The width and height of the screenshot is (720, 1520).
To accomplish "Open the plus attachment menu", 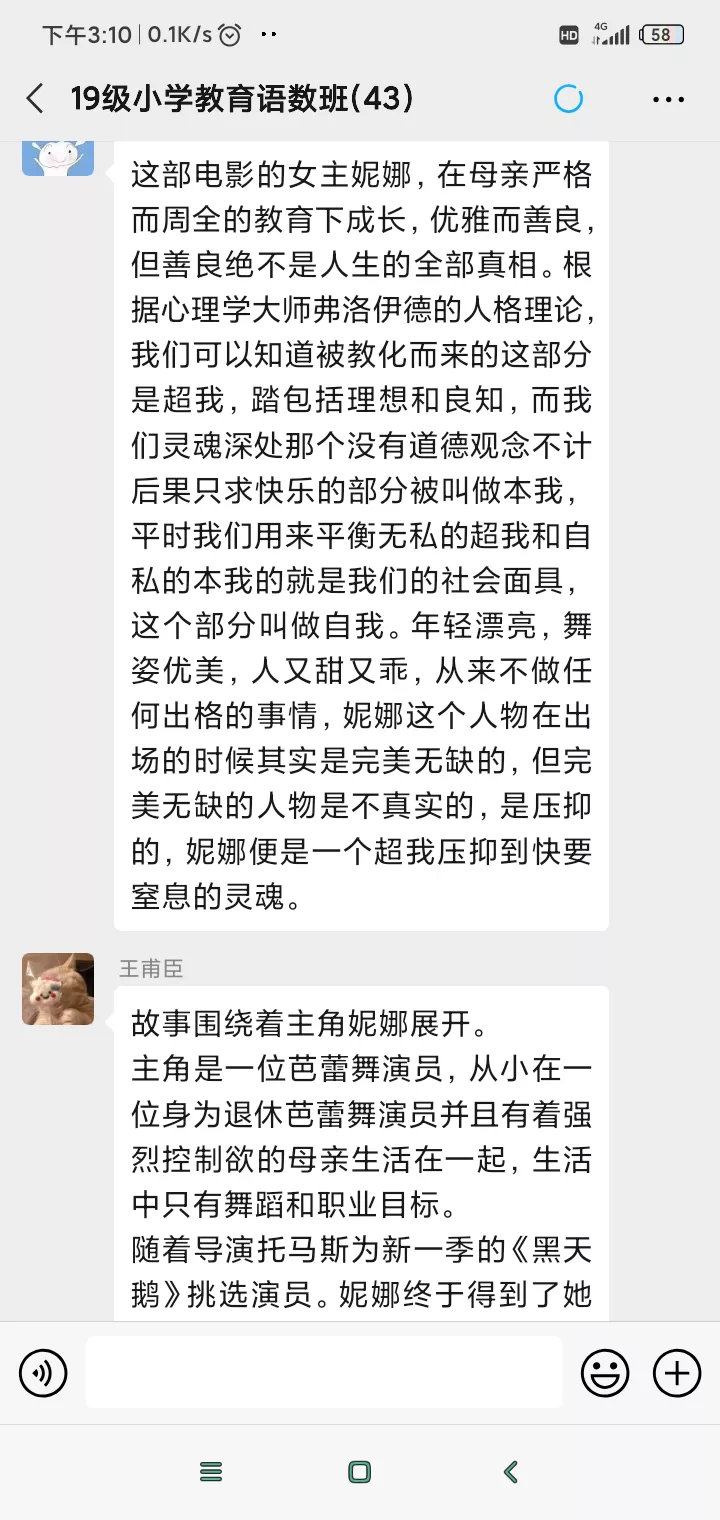I will [677, 1372].
